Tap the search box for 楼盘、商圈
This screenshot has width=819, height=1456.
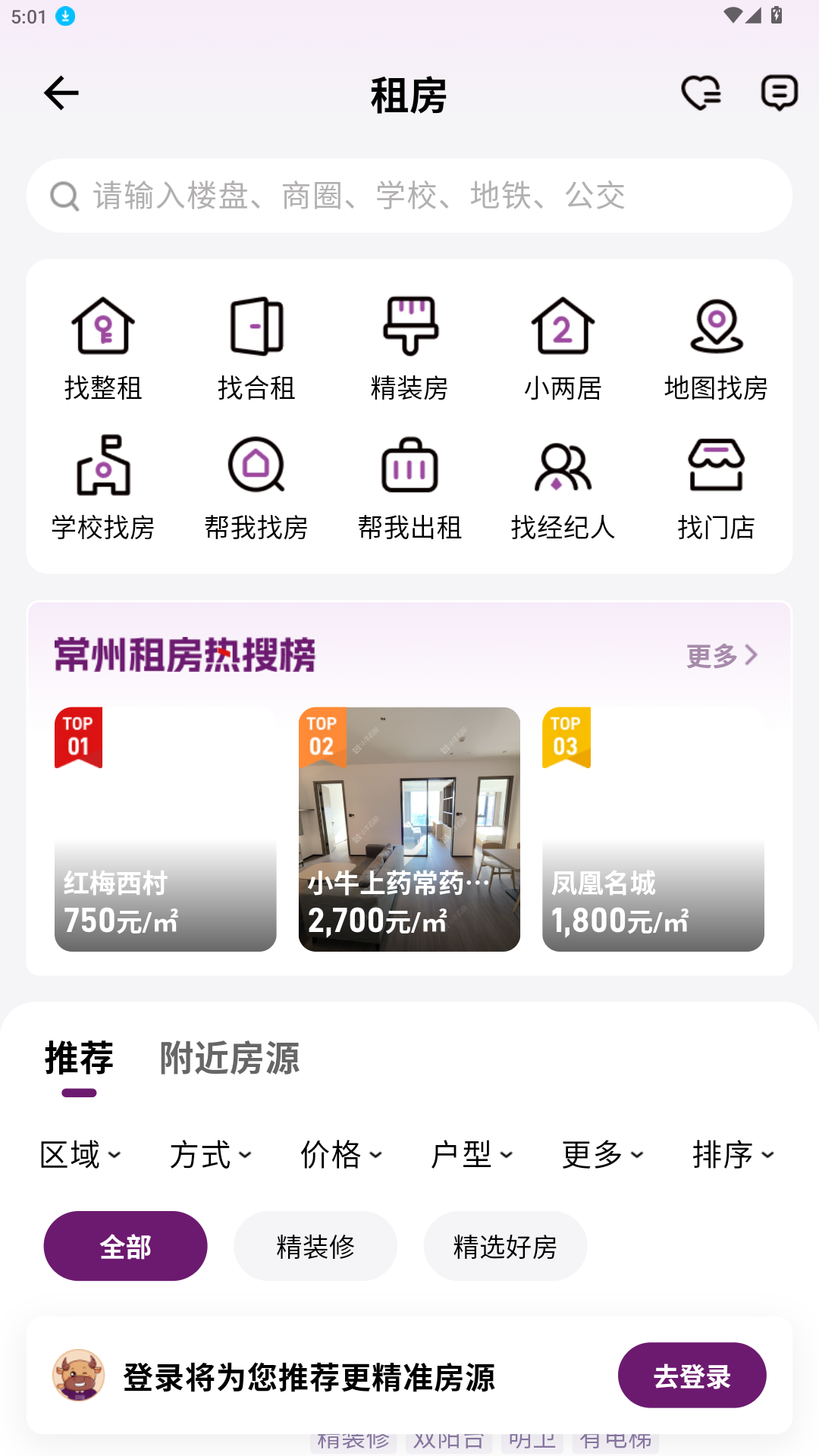[409, 196]
